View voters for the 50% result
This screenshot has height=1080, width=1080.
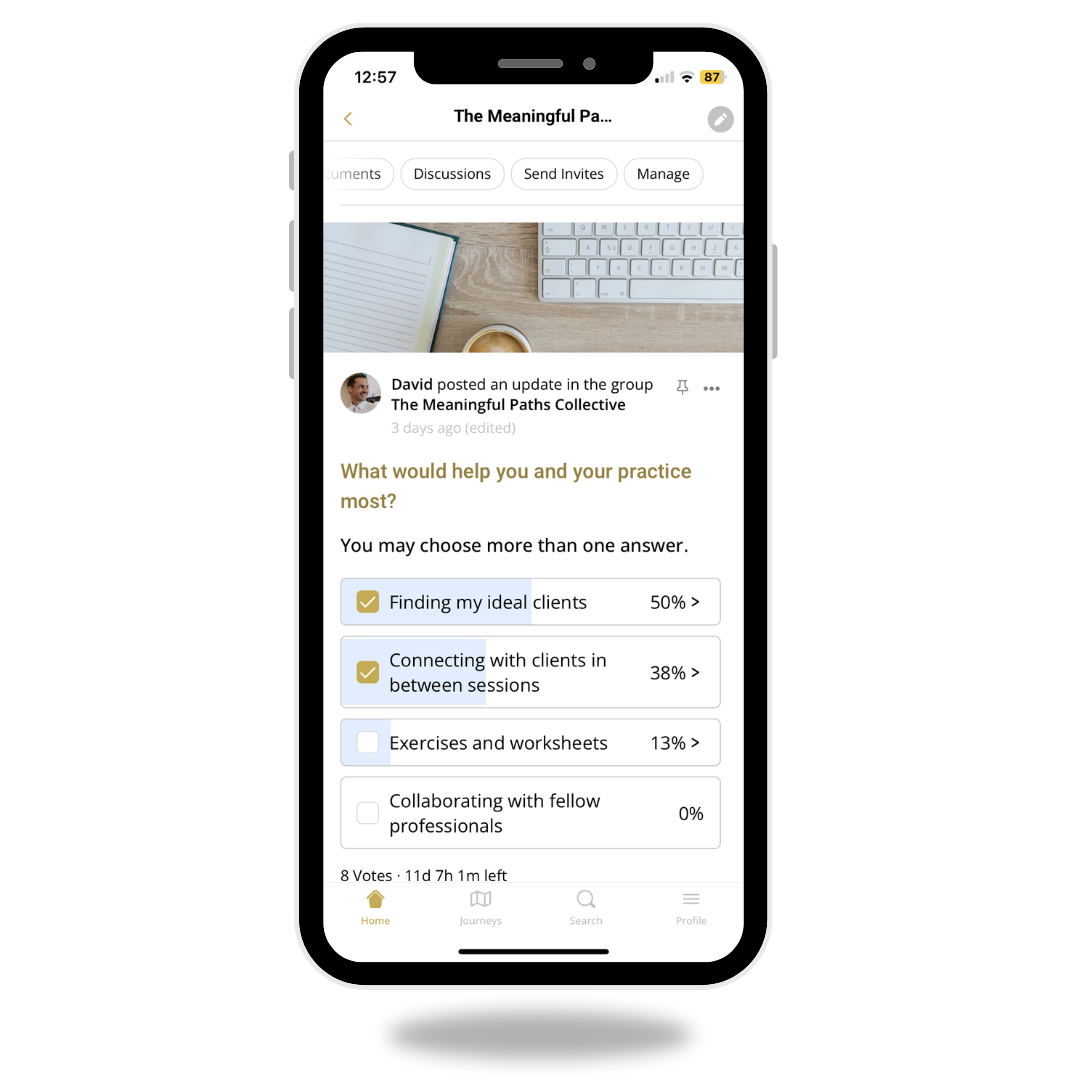[675, 602]
